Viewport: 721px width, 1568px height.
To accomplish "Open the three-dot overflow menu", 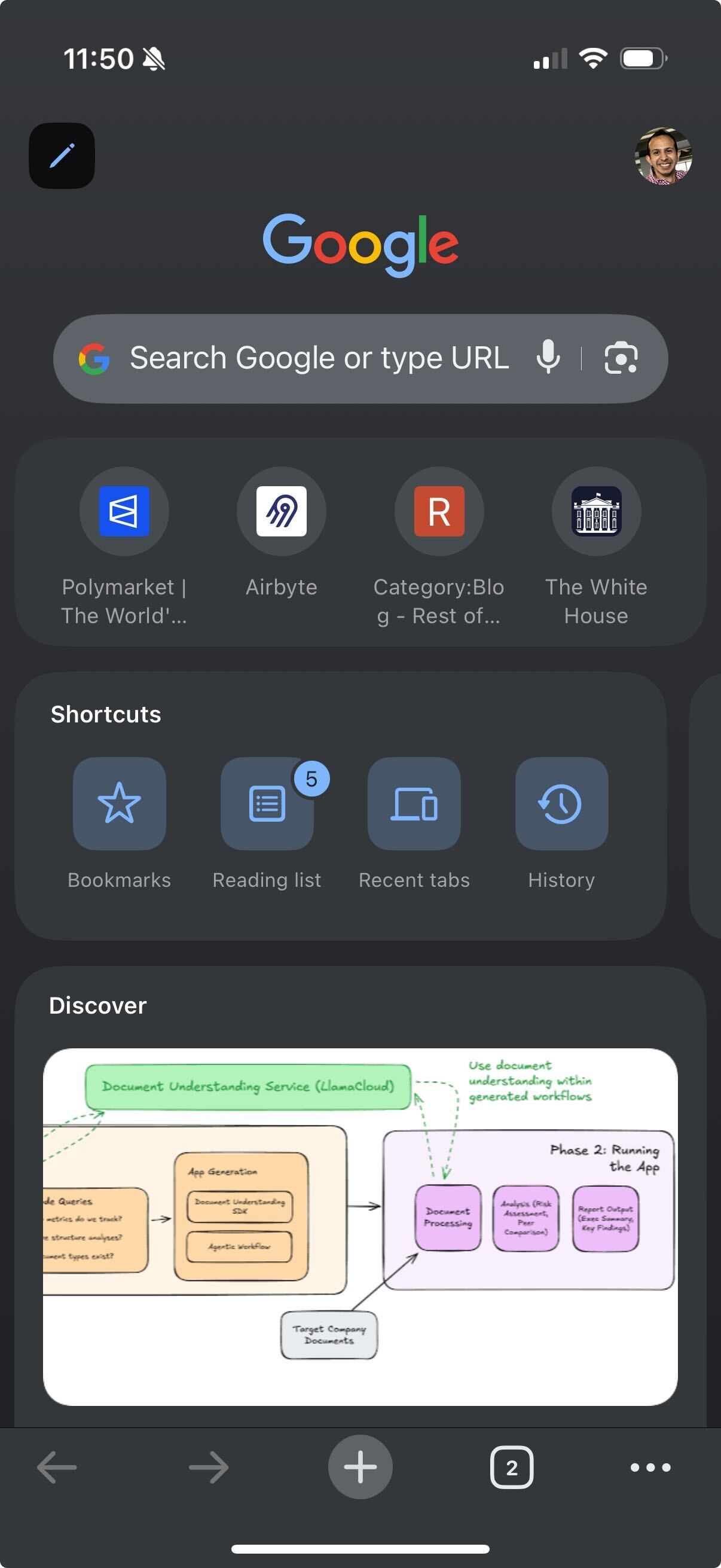I will 650,1468.
